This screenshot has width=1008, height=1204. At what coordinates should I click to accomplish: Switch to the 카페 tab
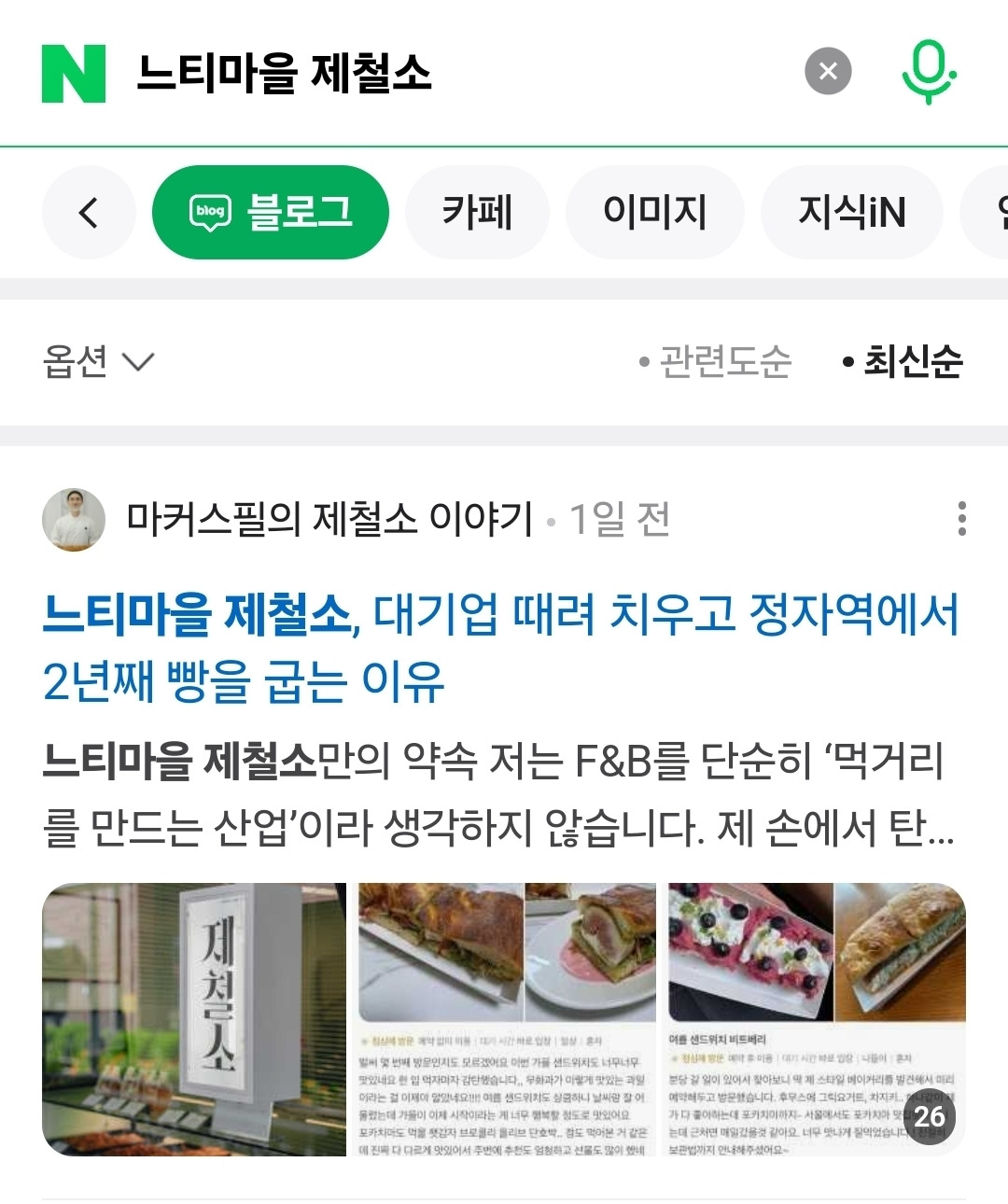click(x=478, y=212)
